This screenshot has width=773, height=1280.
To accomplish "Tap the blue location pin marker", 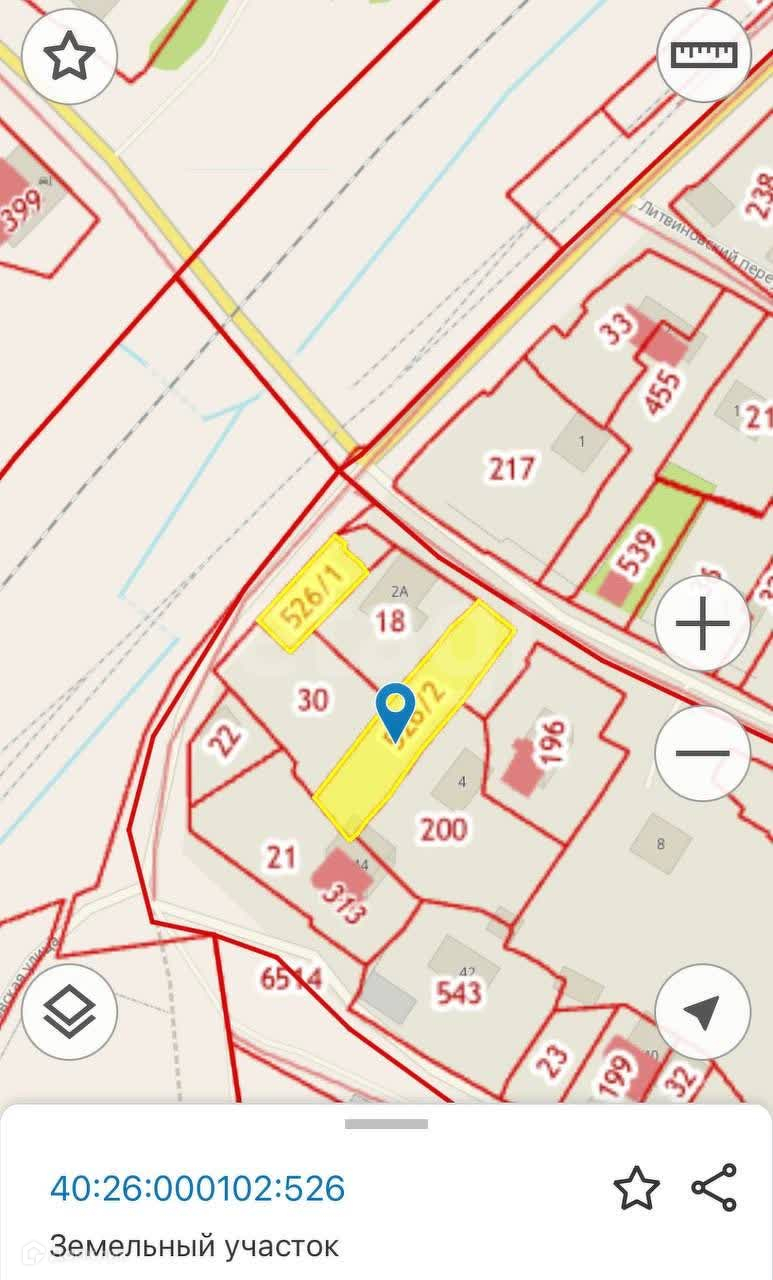I will [396, 709].
